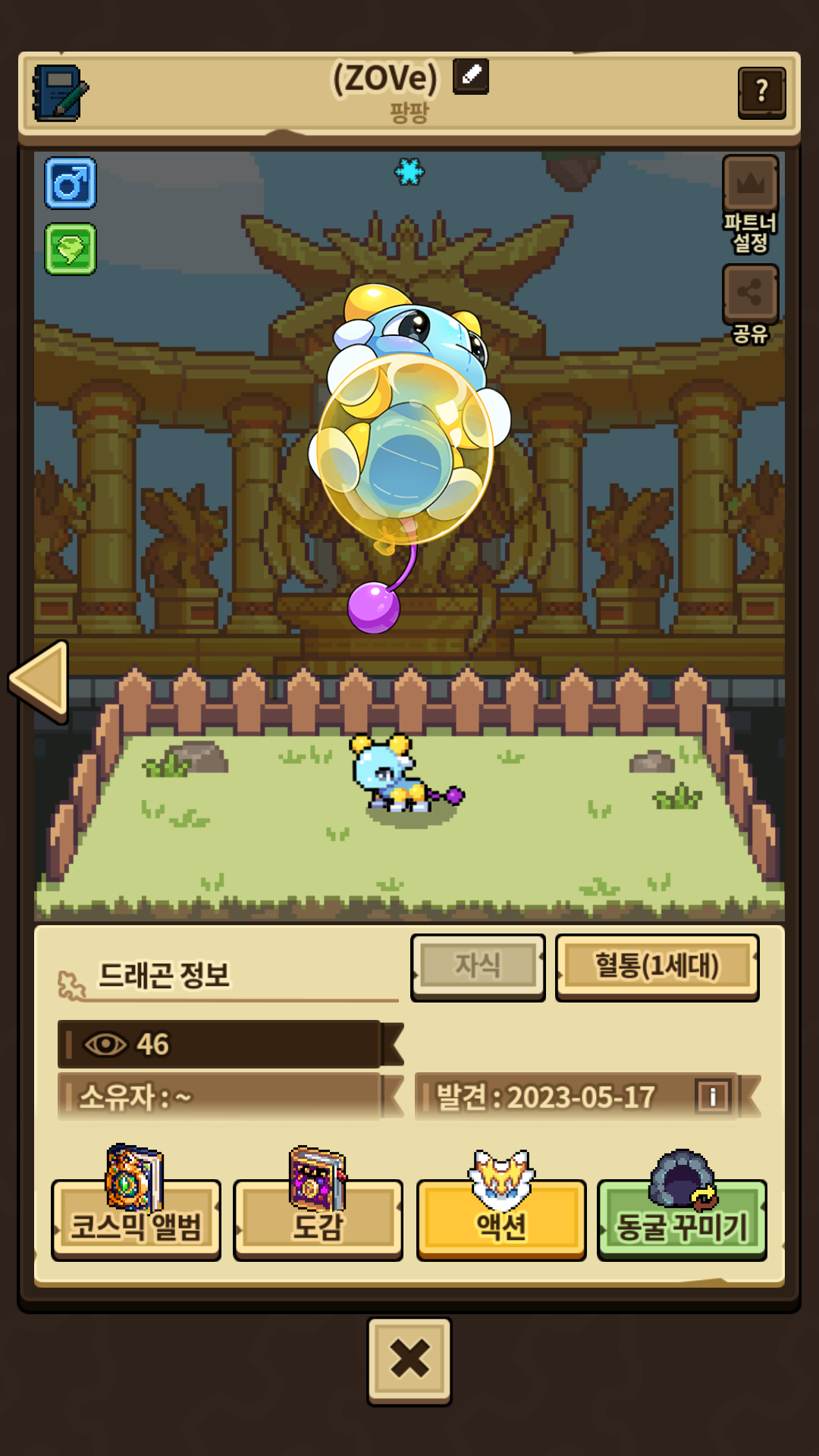Screen dimensions: 819x1456
Task: Edit the dragon's name with pencil icon
Action: pos(471,77)
